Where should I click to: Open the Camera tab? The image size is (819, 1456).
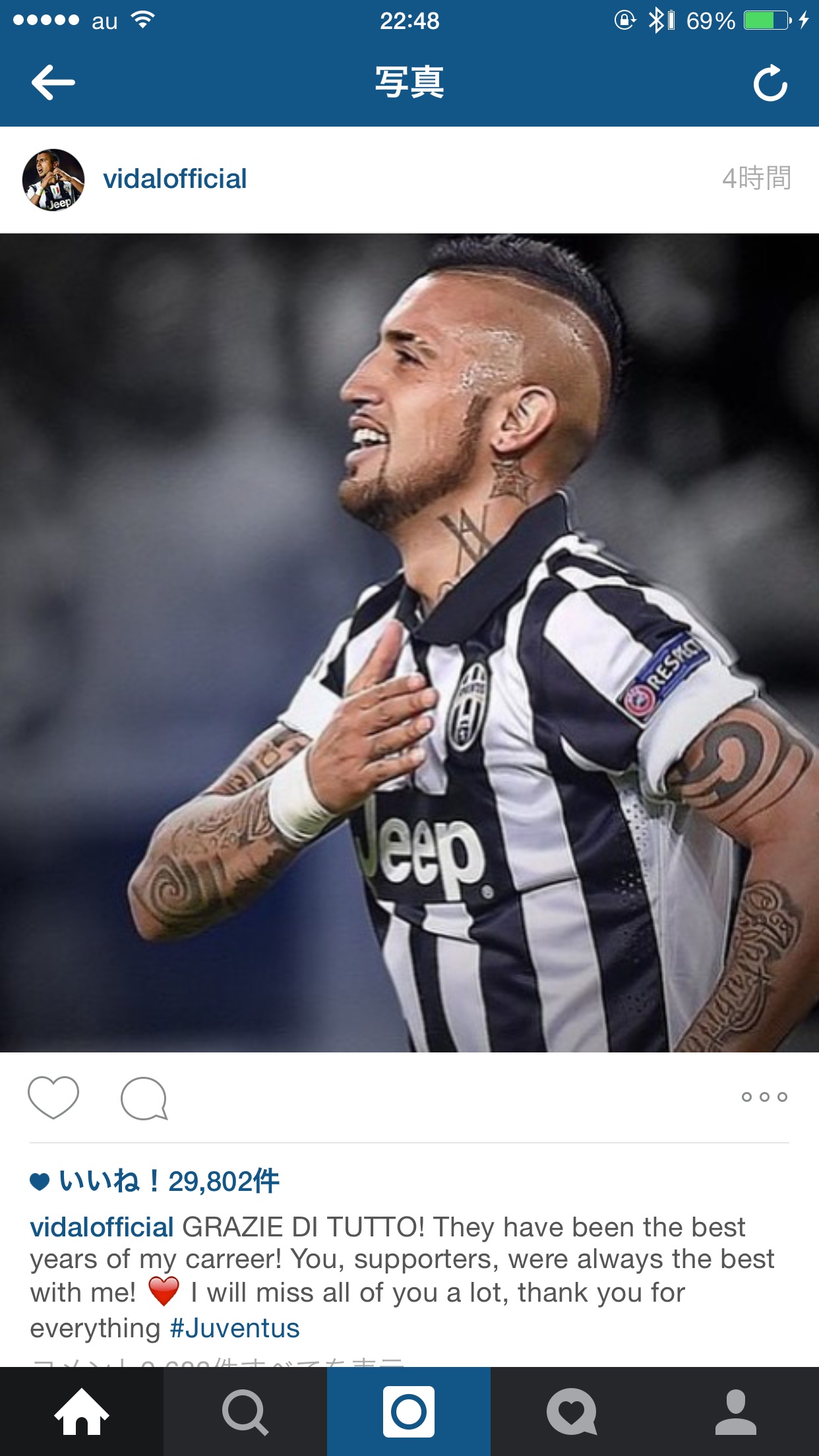(x=409, y=1411)
